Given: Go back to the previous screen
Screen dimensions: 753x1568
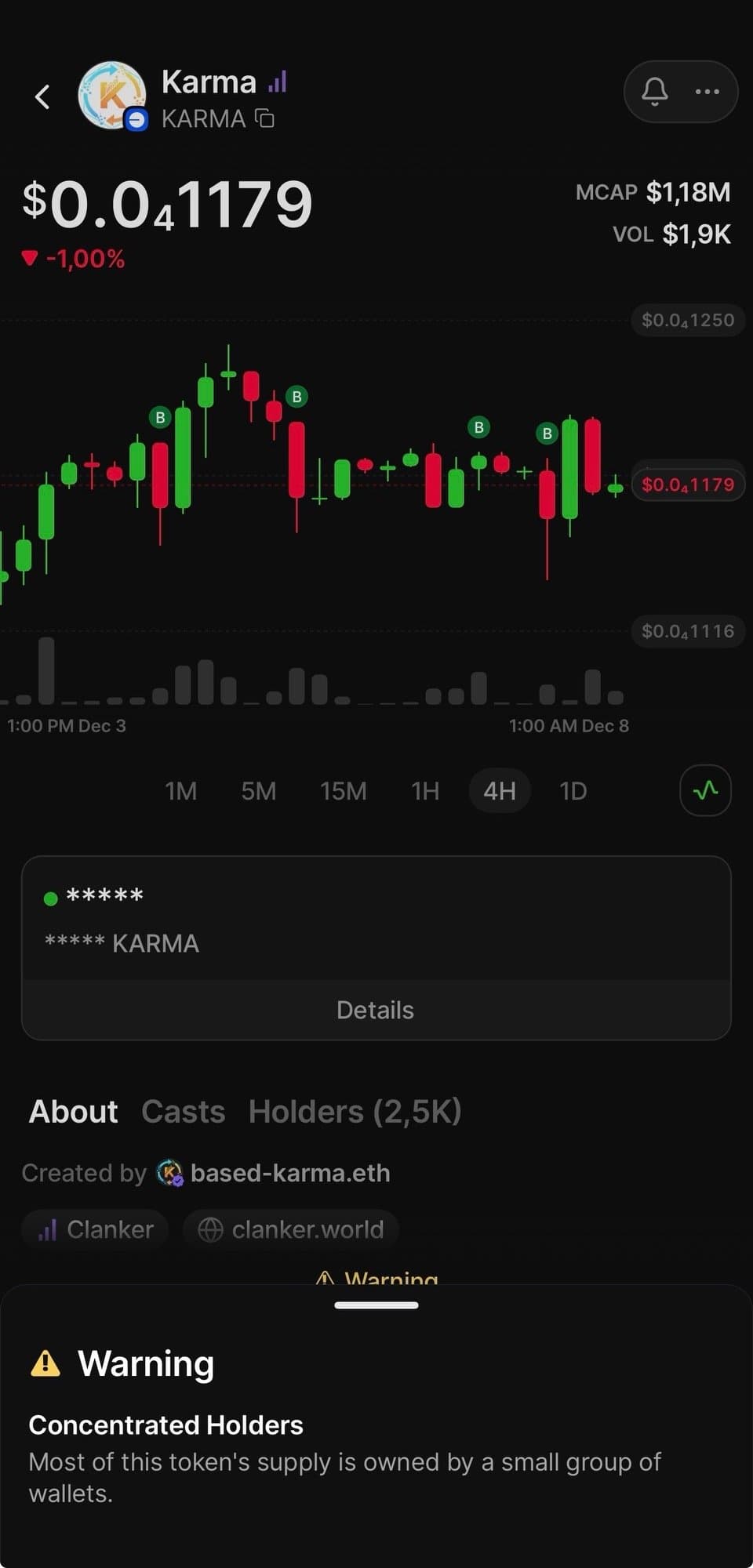Looking at the screenshot, I should [43, 96].
